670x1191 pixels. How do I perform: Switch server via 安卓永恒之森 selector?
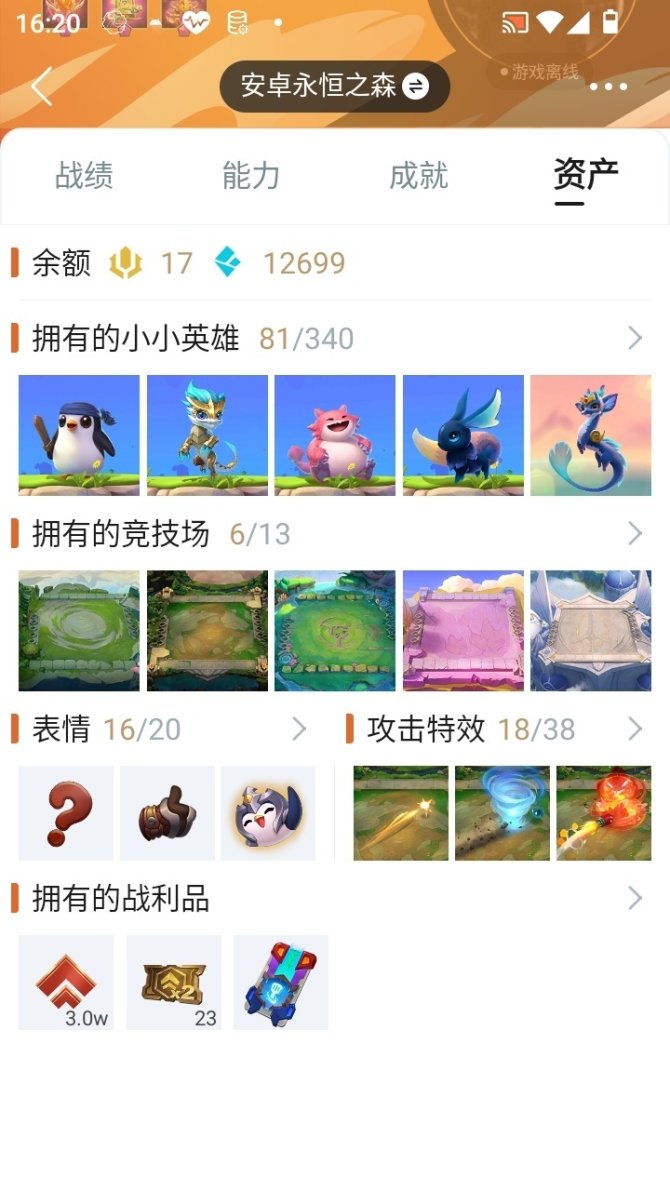[x=334, y=86]
